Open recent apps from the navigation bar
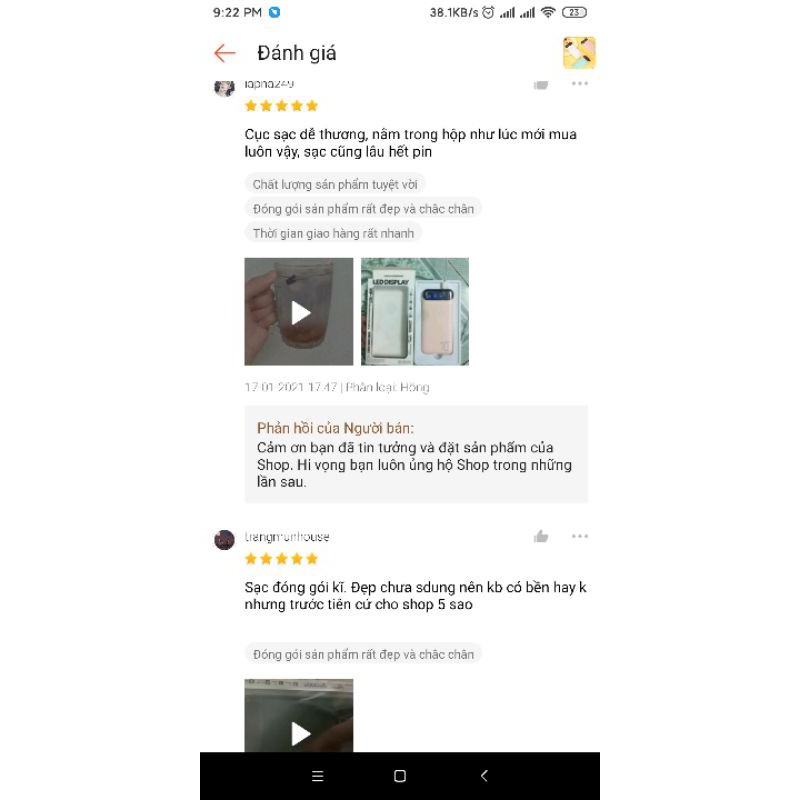 pos(317,776)
